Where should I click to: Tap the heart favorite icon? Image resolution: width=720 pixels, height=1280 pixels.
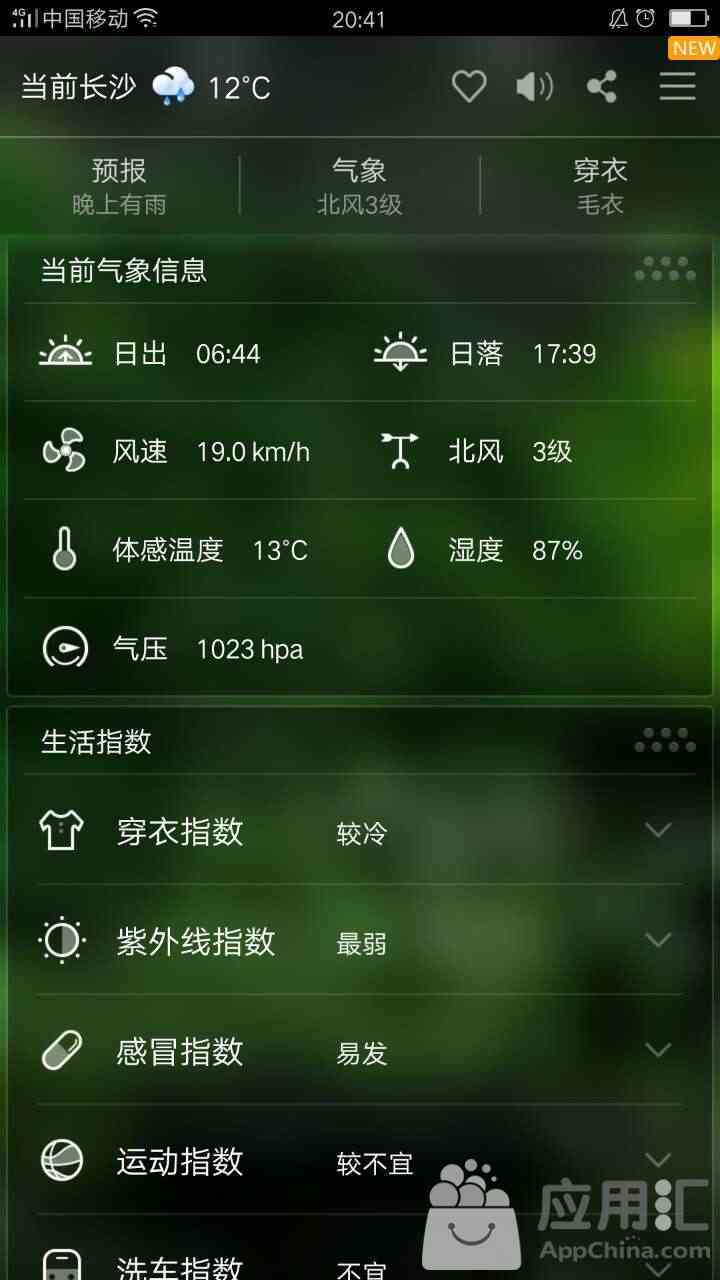click(468, 87)
